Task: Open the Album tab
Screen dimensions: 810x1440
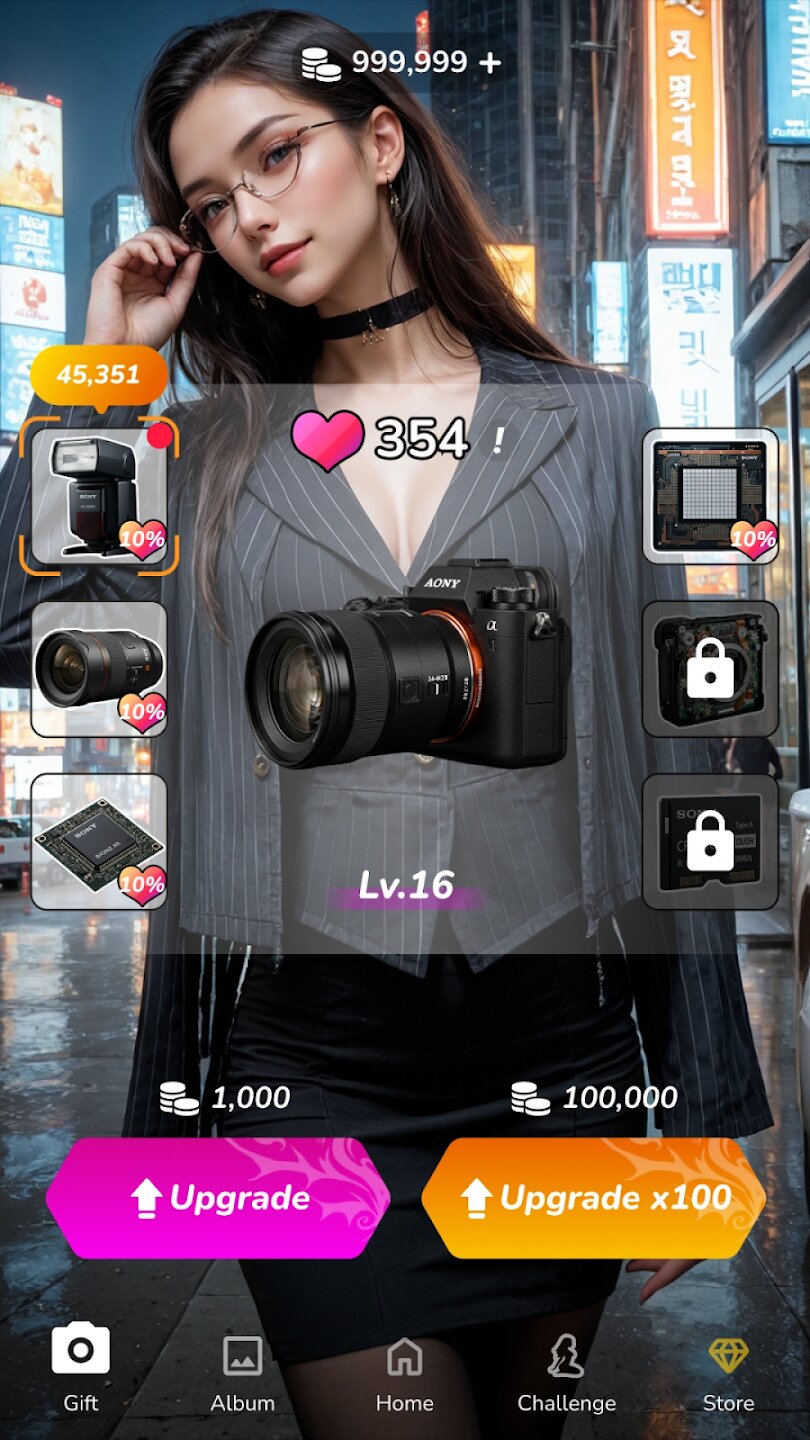Action: 242,1375
